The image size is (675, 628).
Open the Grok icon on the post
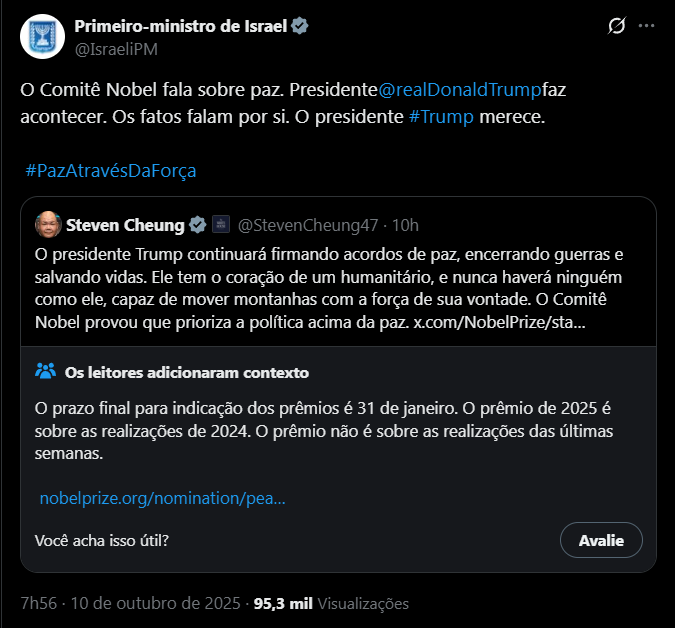pyautogui.click(x=617, y=26)
